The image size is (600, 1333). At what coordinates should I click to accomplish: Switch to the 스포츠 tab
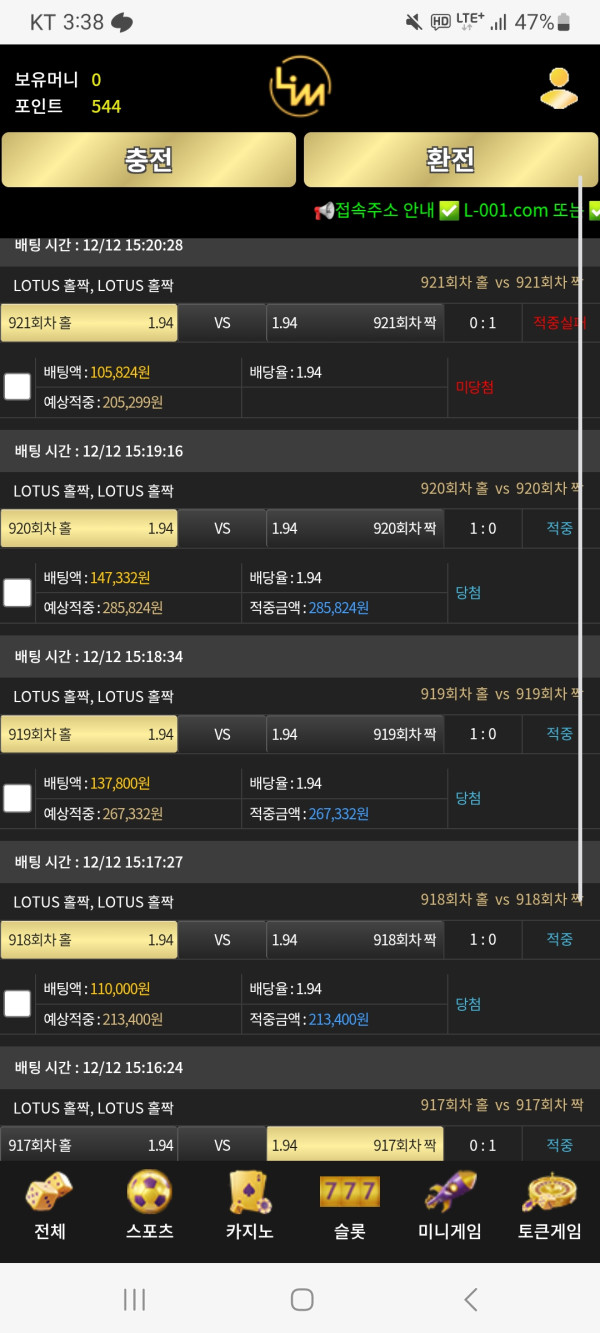click(149, 1206)
